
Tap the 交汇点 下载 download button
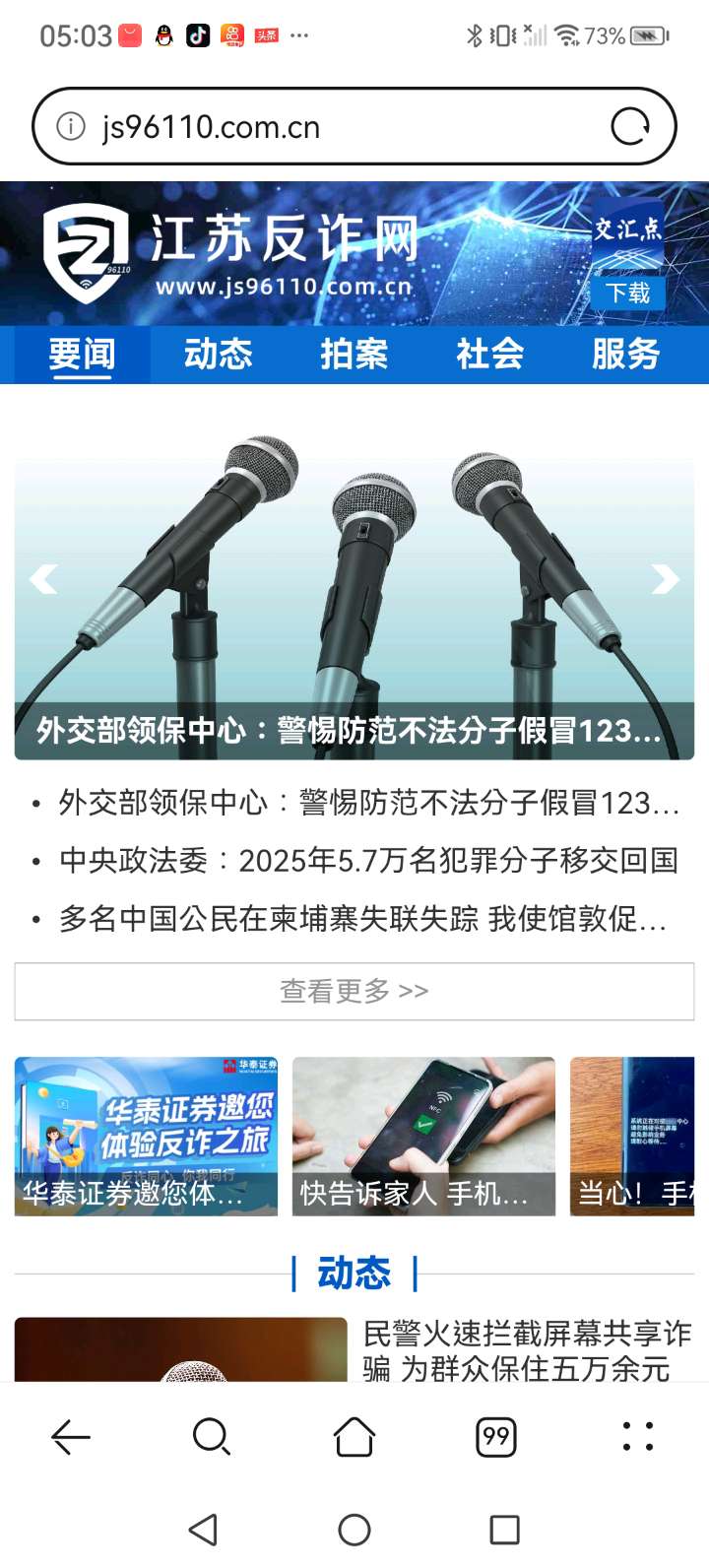(628, 292)
